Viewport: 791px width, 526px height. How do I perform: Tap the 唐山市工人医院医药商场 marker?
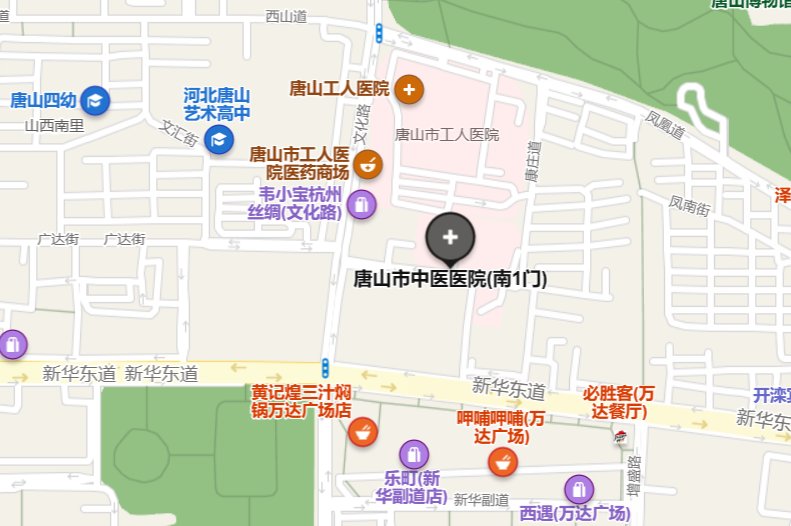[x=368, y=163]
